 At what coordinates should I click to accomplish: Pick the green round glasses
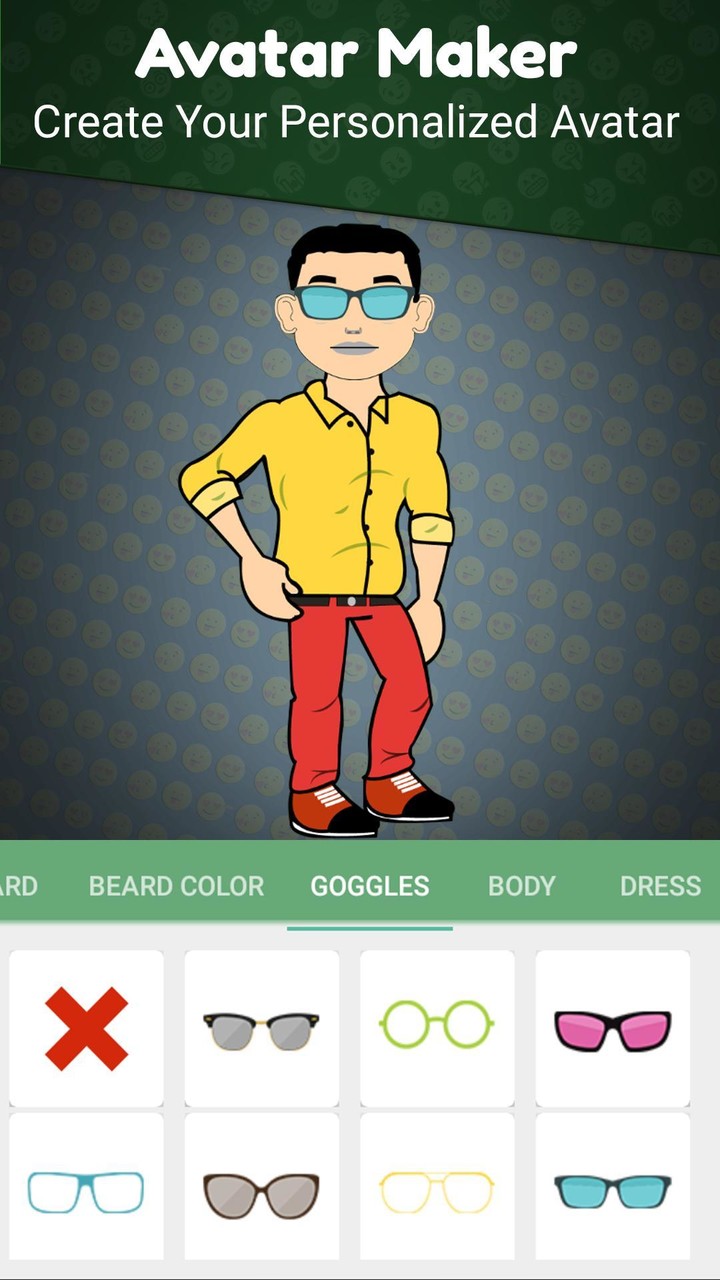437,1026
